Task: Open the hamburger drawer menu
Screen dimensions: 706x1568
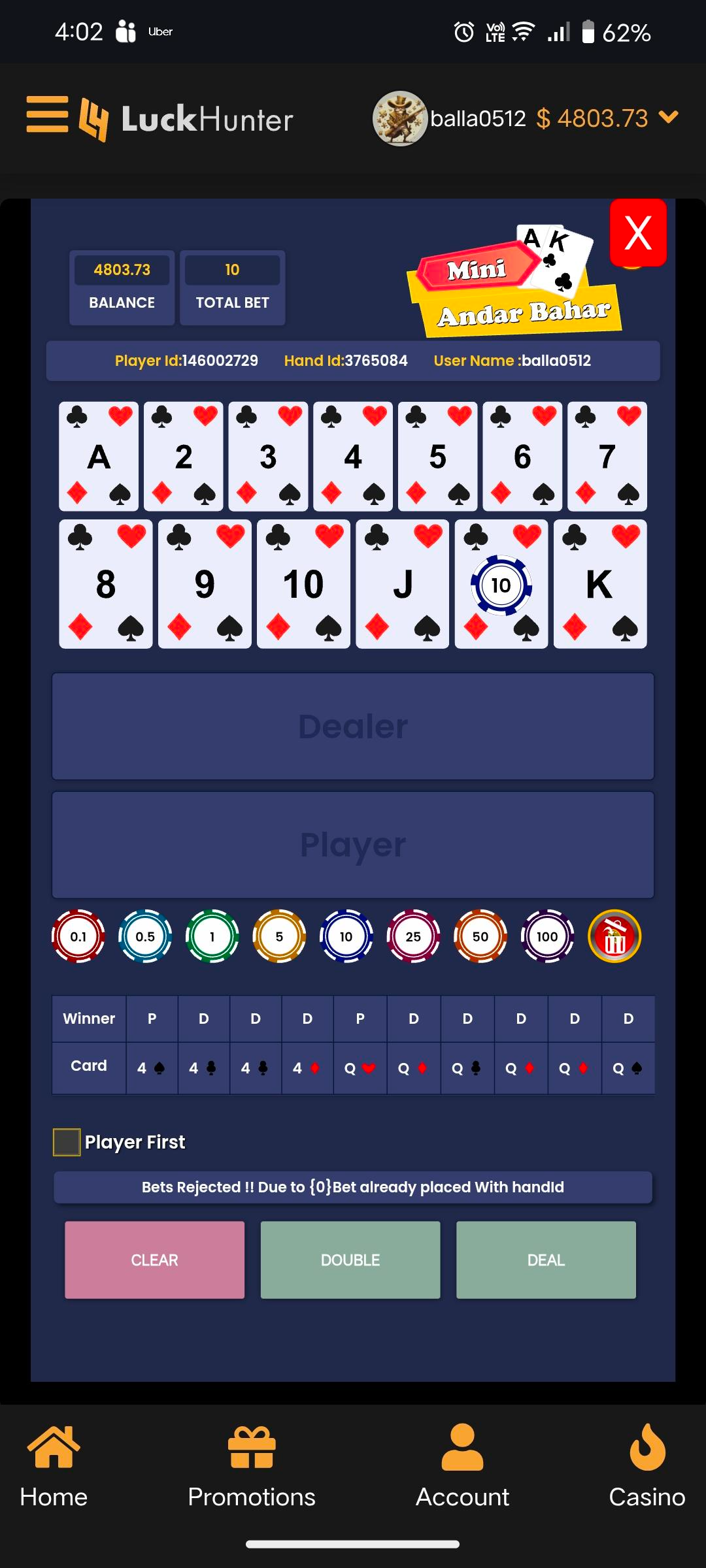Action: click(x=47, y=114)
